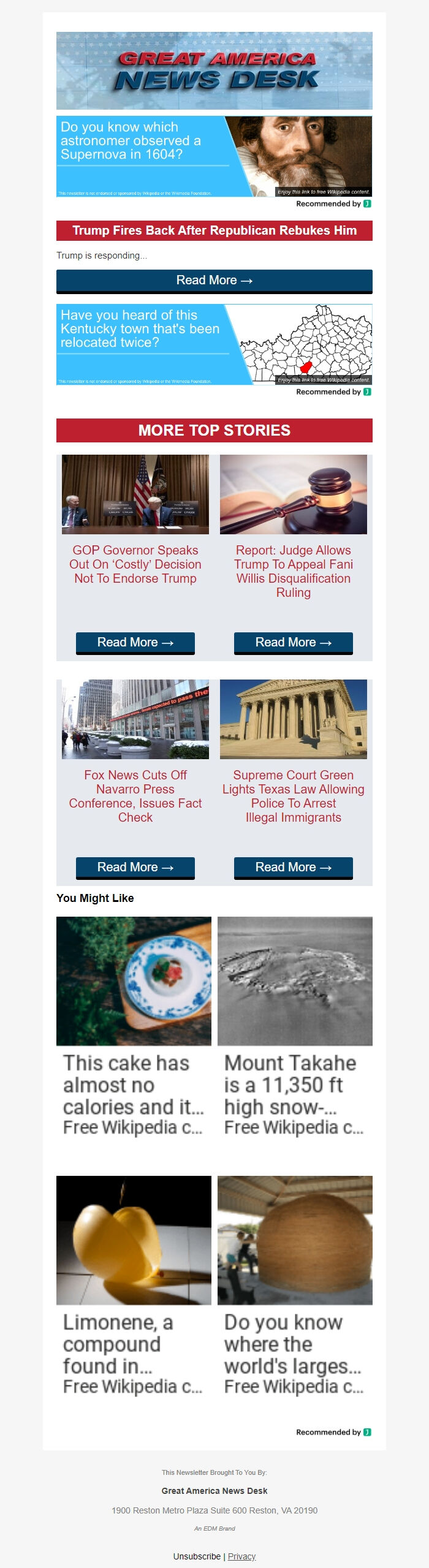Open the Privacy link in footer
The height and width of the screenshot is (1568, 429).
pos(241,1556)
